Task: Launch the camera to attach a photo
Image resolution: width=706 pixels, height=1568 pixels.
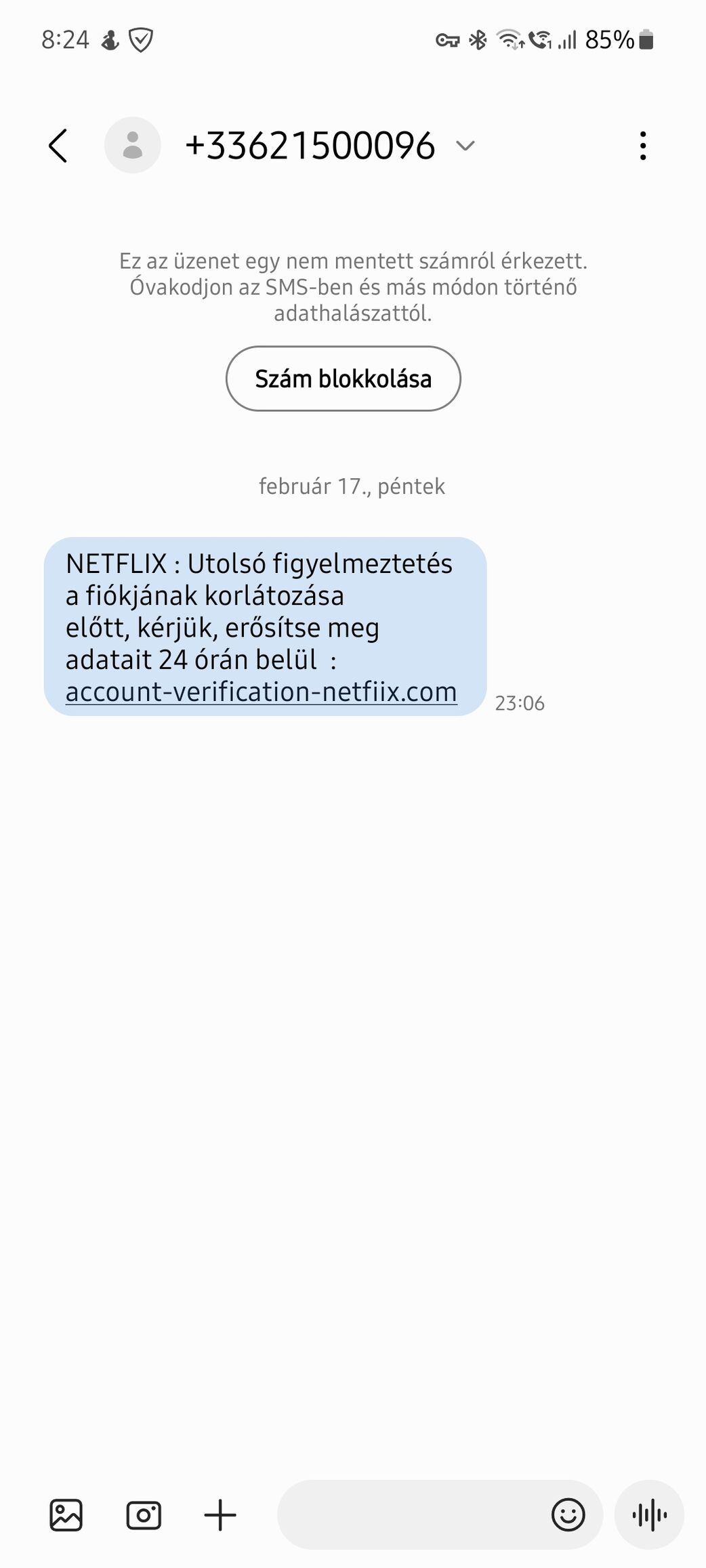Action: (x=144, y=1514)
